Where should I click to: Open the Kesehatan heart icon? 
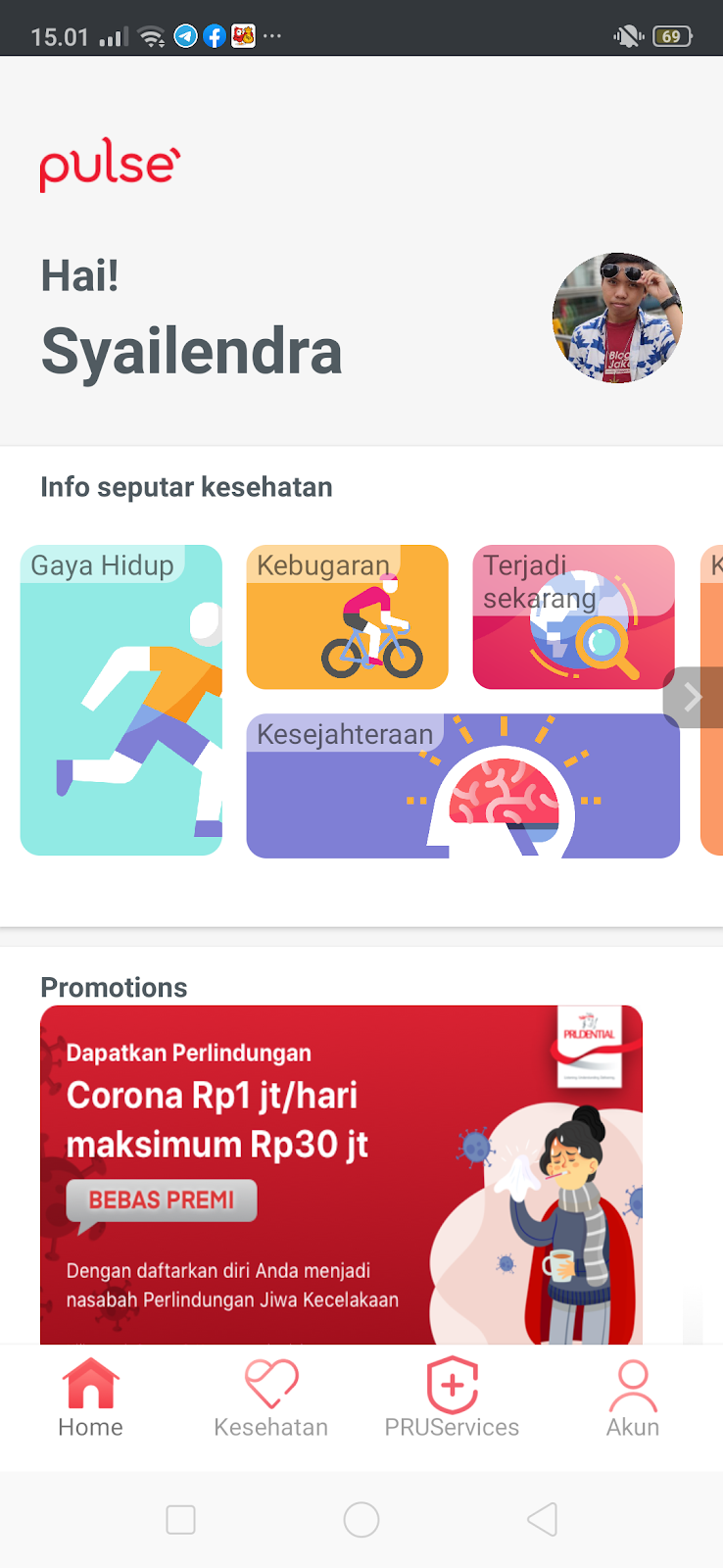270,1380
